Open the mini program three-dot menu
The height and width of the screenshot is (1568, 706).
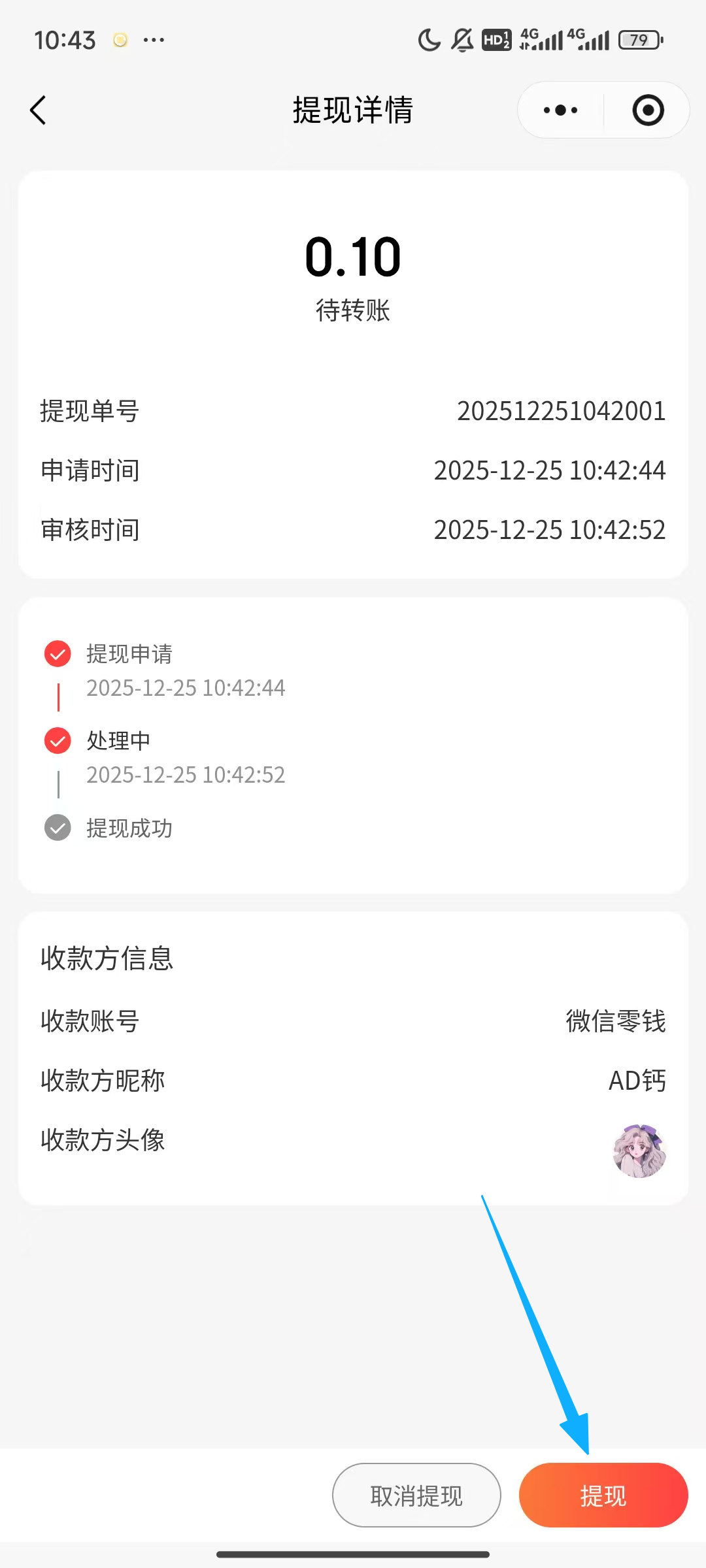[560, 110]
